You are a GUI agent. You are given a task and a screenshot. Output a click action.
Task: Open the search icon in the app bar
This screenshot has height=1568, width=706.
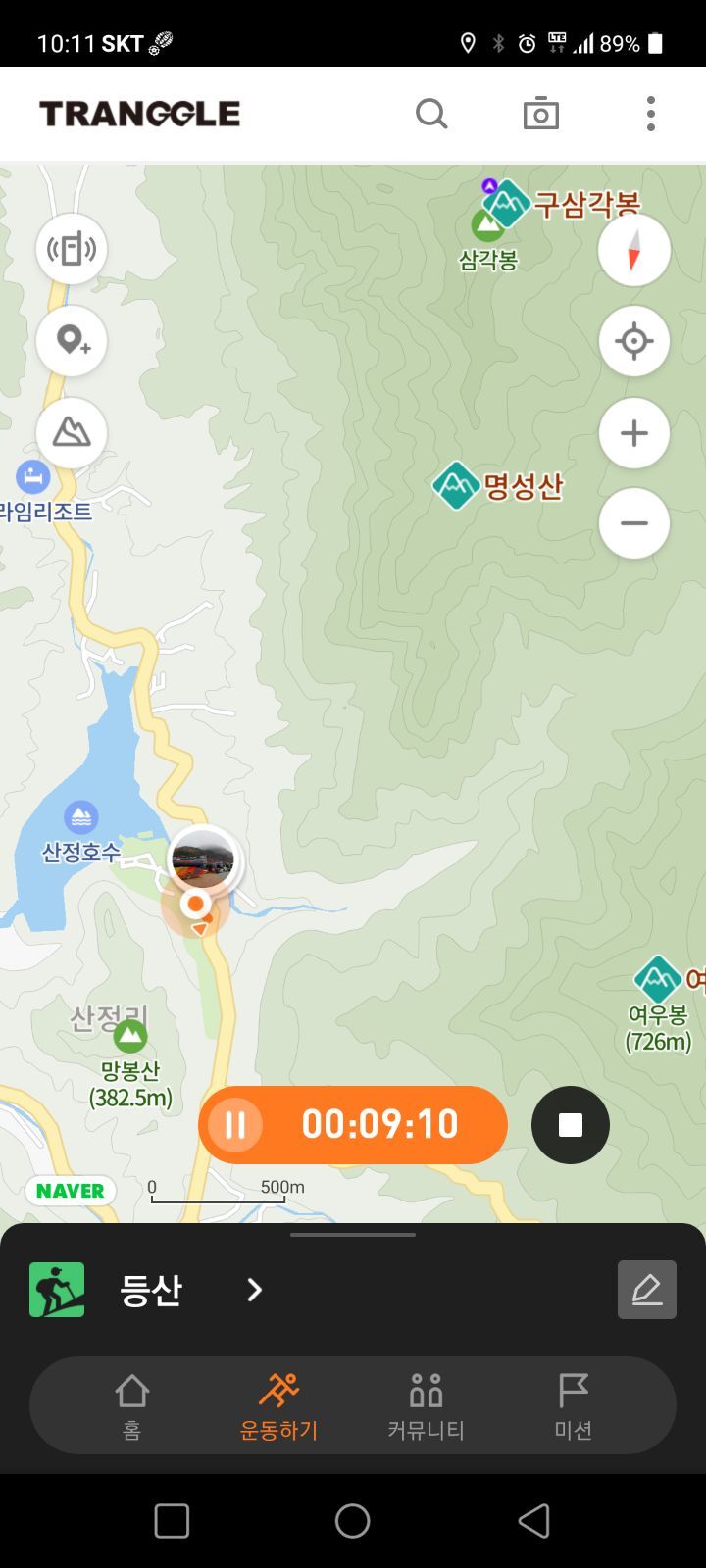(431, 114)
